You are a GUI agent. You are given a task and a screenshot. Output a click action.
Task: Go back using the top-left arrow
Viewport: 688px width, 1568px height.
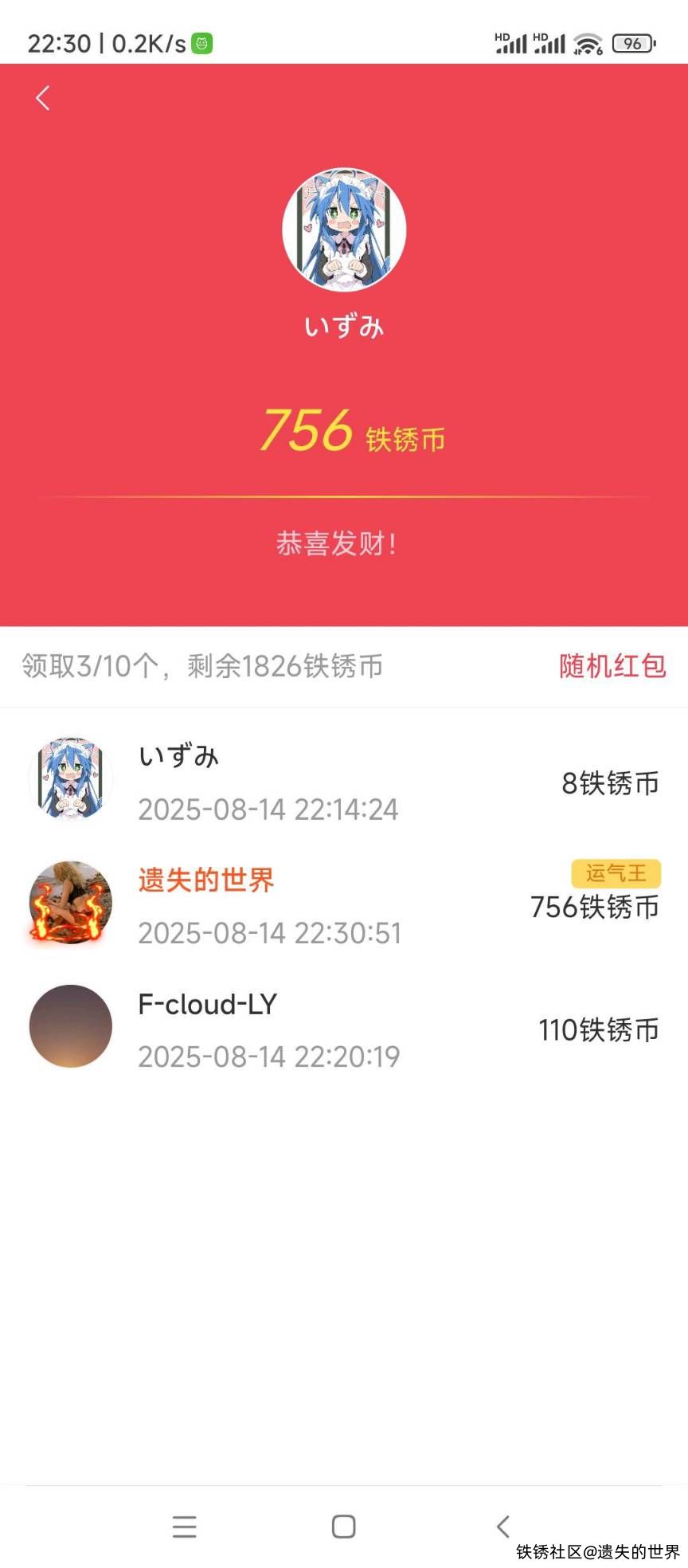tap(43, 98)
